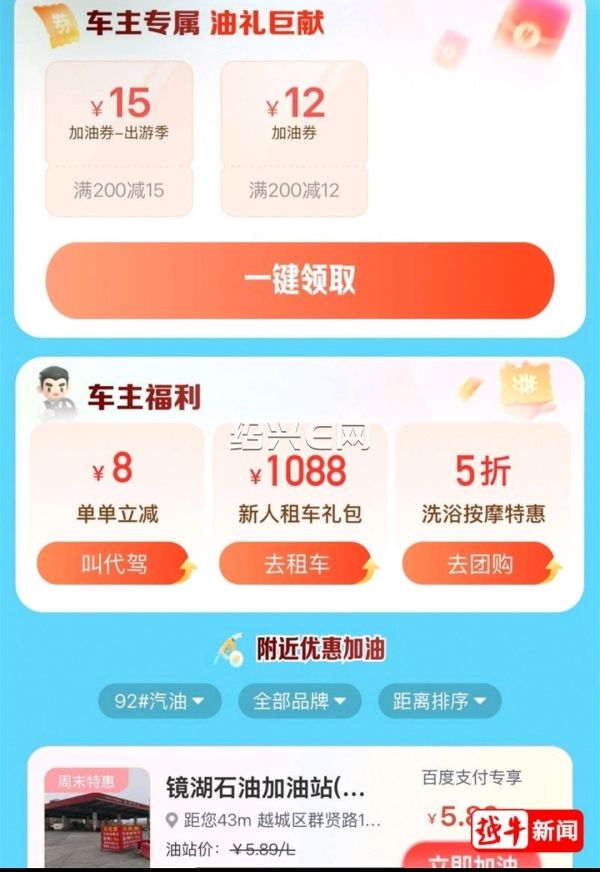Tap 去团购 button

click(x=480, y=564)
